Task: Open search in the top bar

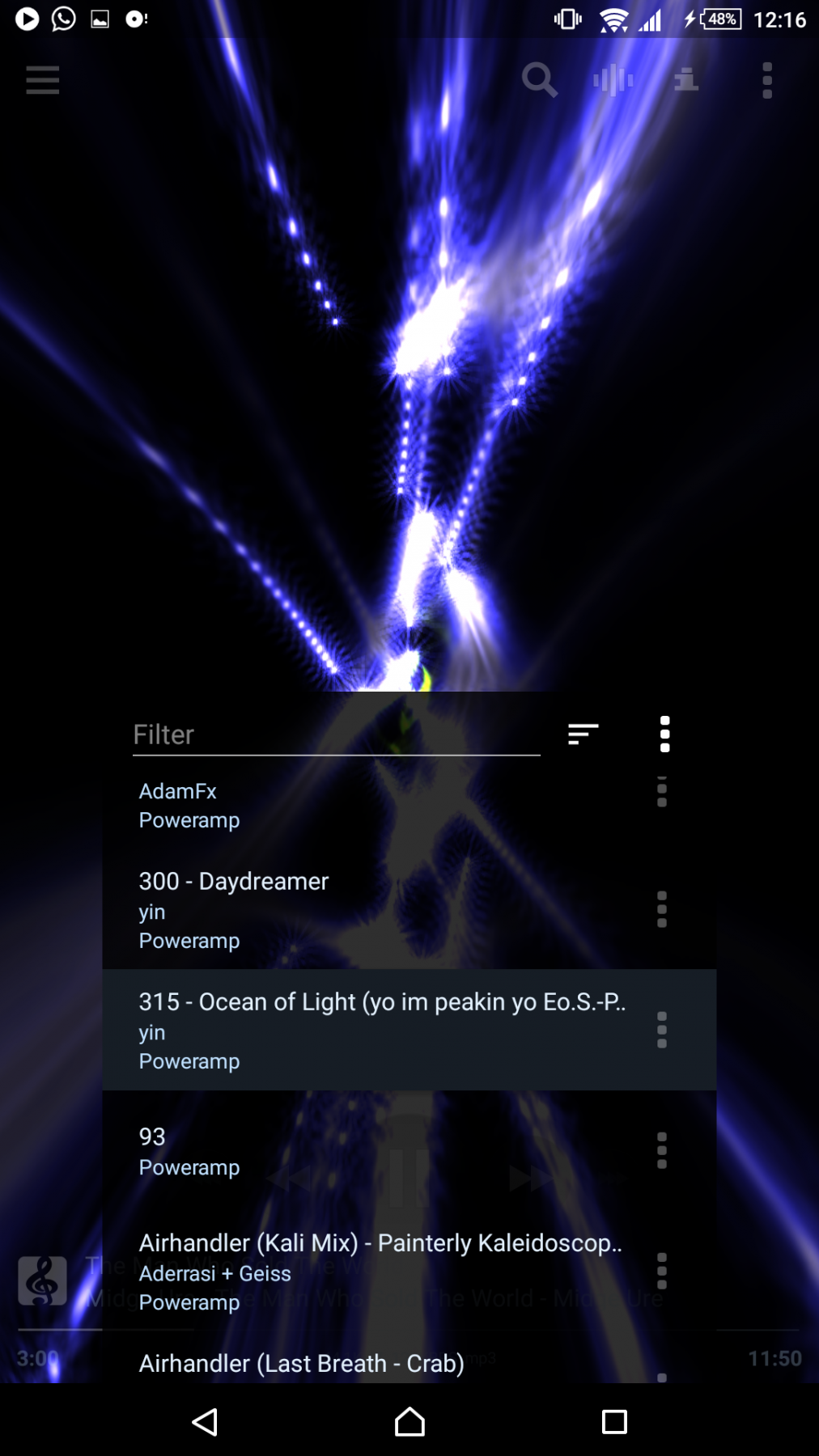Action: [539, 80]
